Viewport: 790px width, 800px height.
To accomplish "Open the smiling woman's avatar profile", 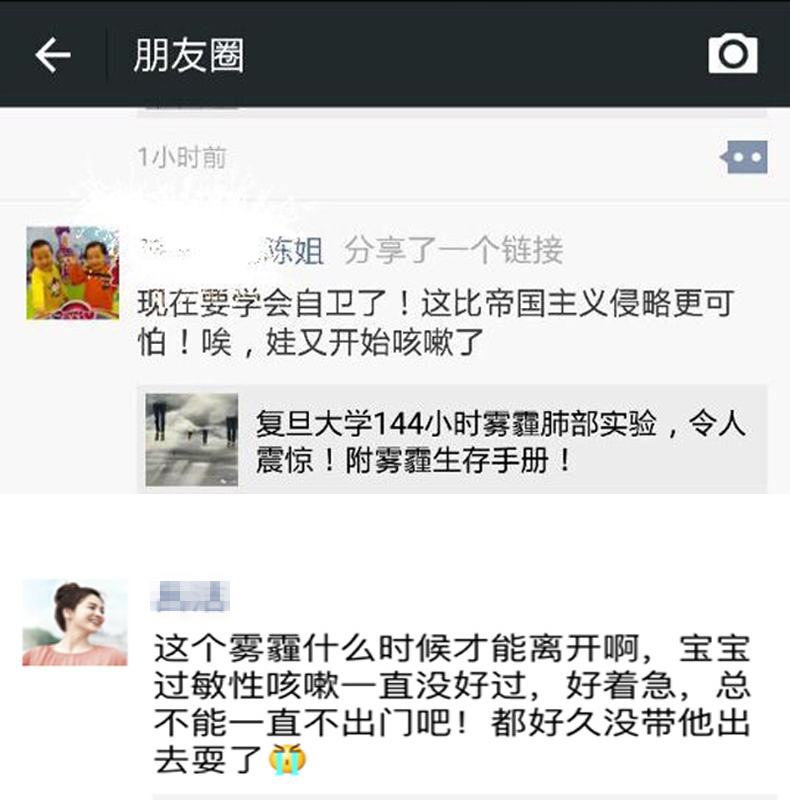I will (75, 622).
